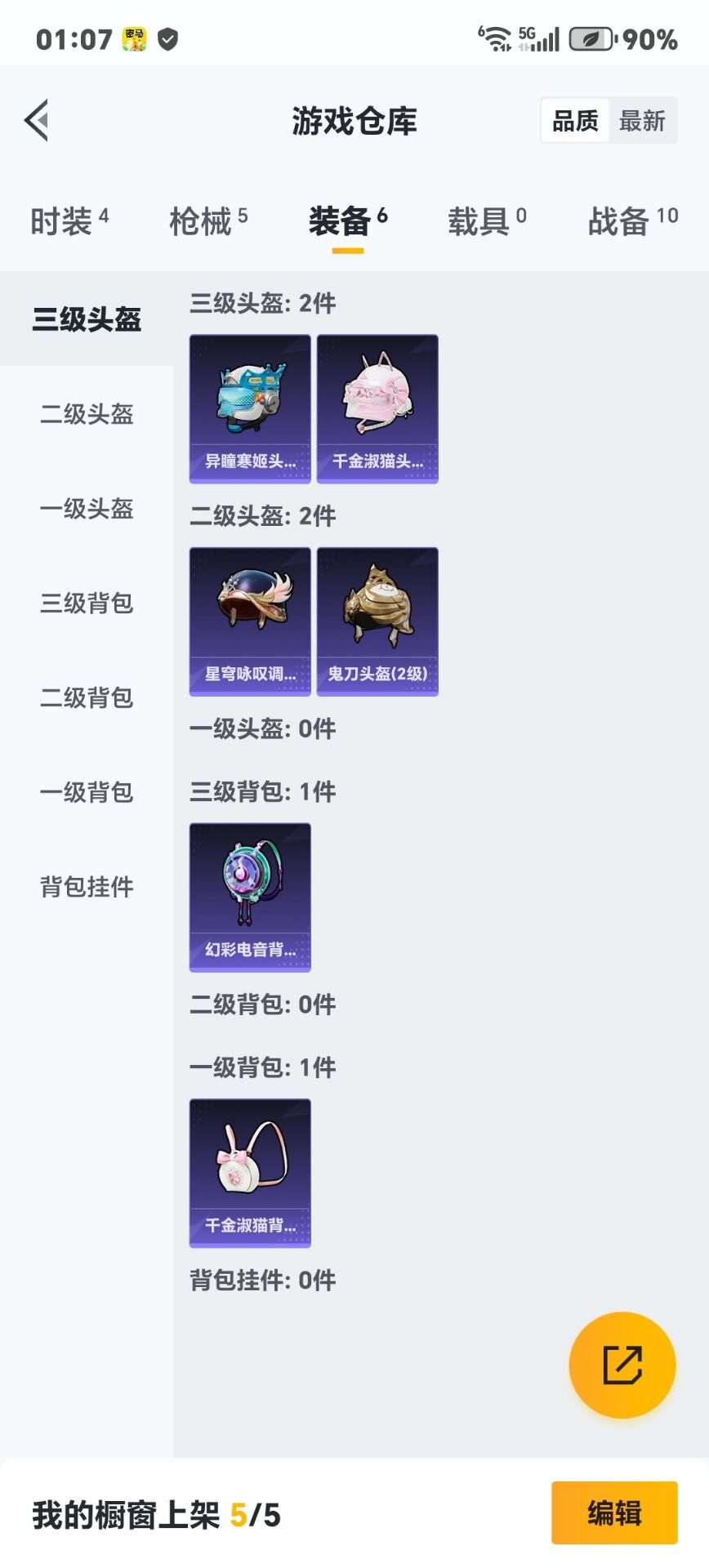Image resolution: width=709 pixels, height=1568 pixels.
Task: Select 三级背包 in the sidebar
Action: (87, 604)
